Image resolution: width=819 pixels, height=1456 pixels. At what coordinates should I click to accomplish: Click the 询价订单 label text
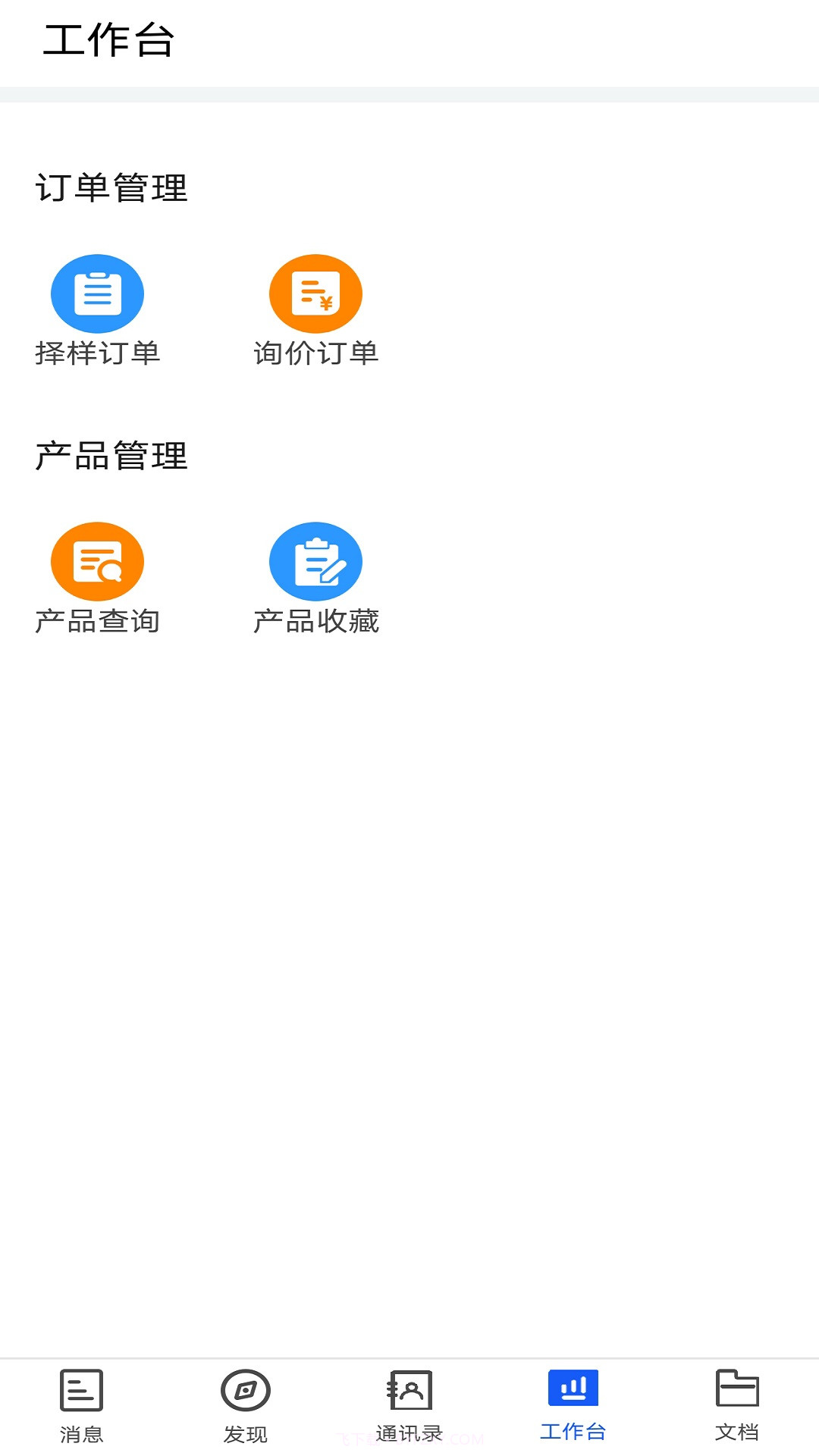317,351
